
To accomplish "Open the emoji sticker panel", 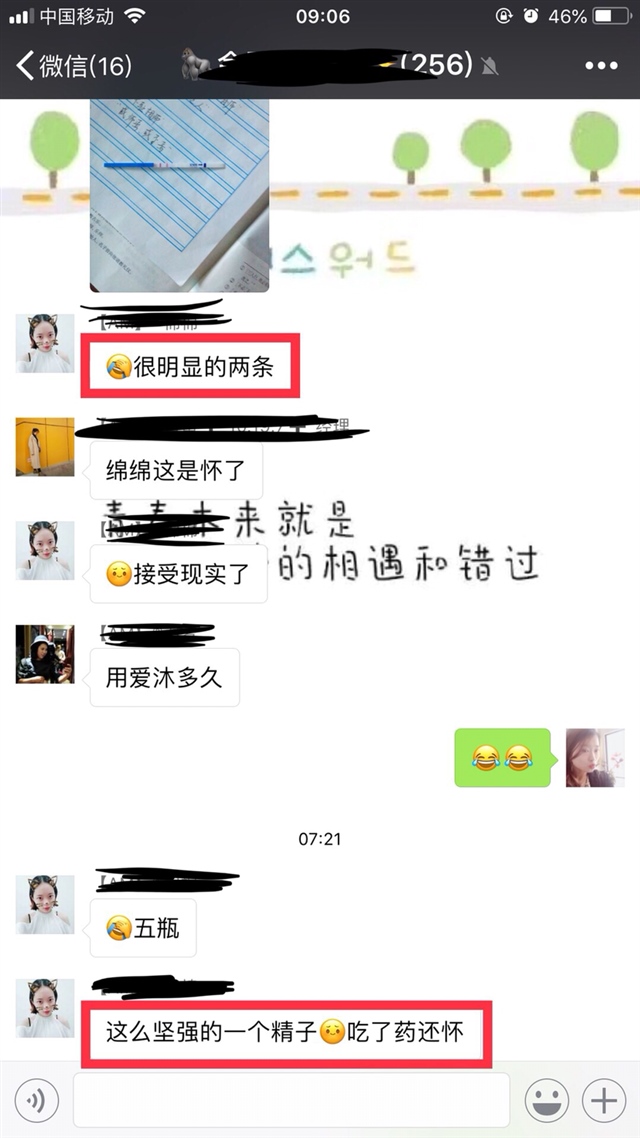I will click(x=547, y=1102).
